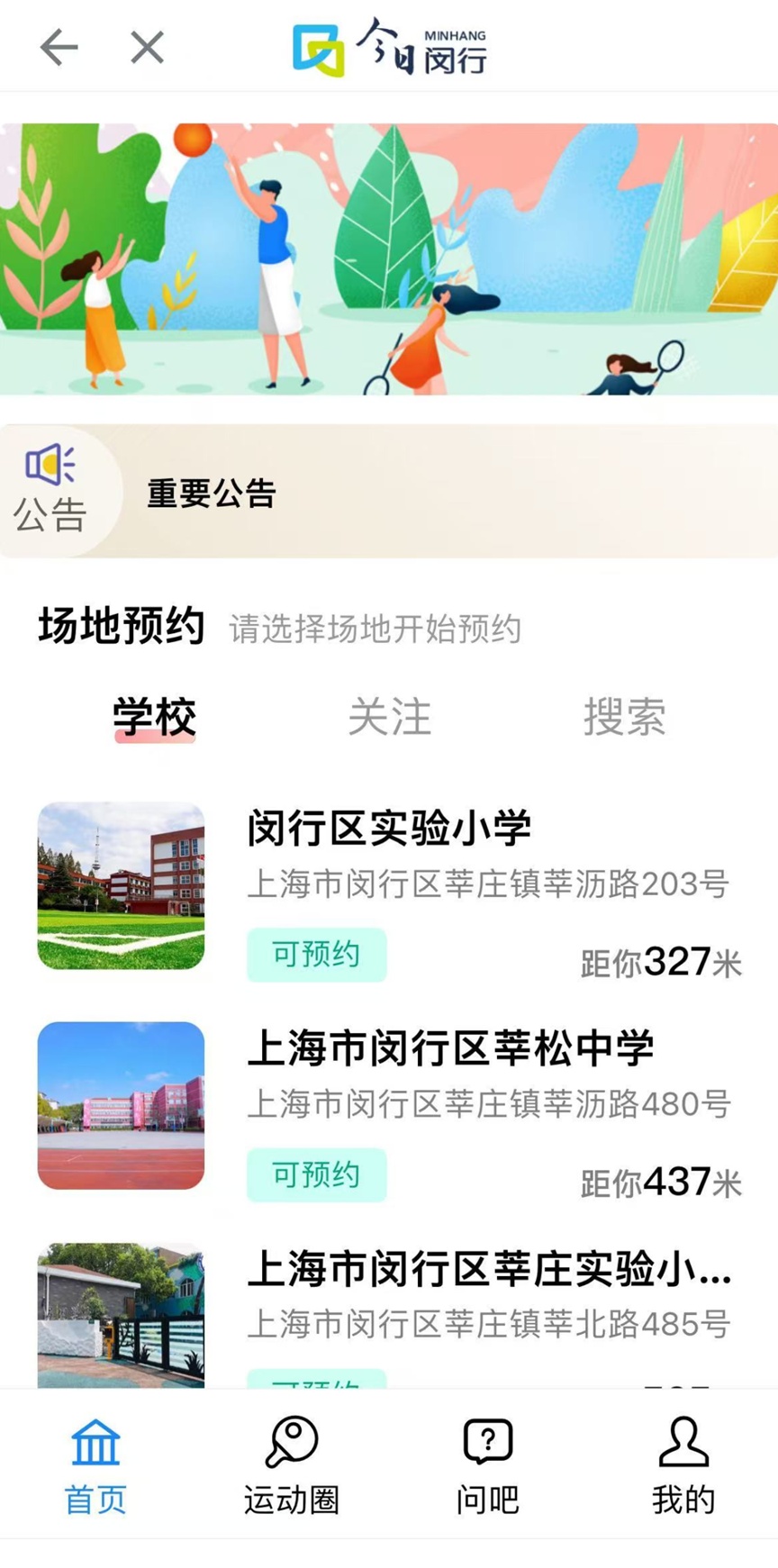Go back using the top arrow
778x1568 pixels.
[x=59, y=47]
